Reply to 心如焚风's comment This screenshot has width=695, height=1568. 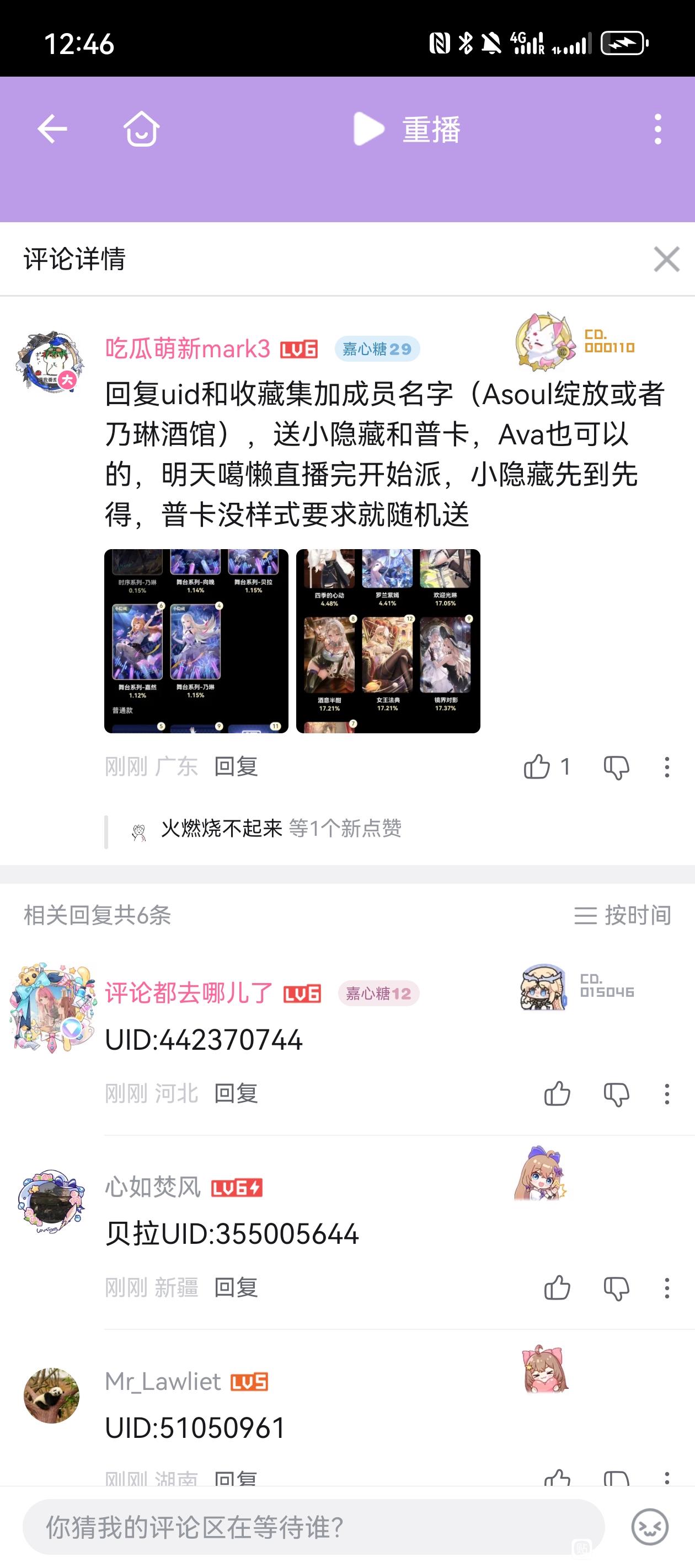click(236, 1288)
